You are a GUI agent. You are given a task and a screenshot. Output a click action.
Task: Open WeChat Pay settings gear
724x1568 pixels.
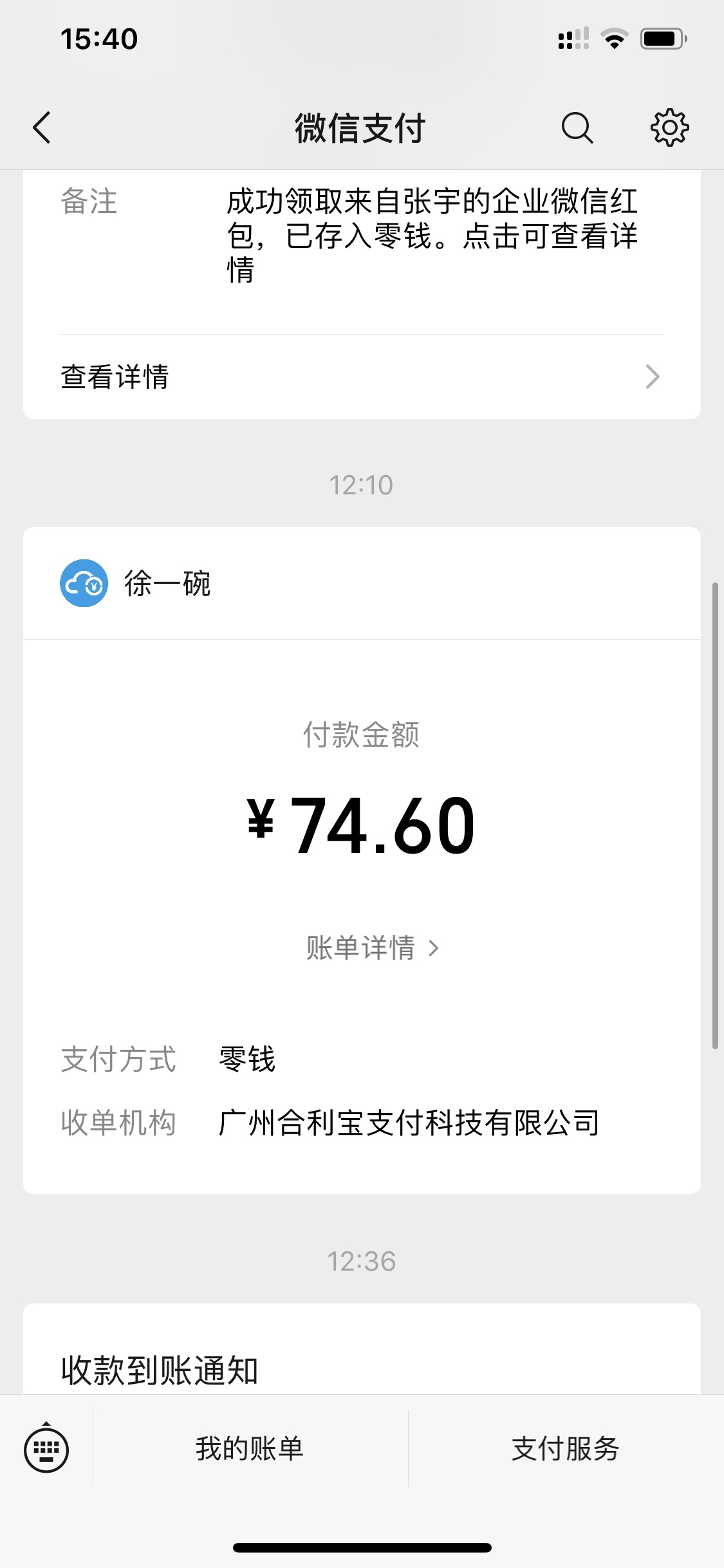[x=669, y=127]
